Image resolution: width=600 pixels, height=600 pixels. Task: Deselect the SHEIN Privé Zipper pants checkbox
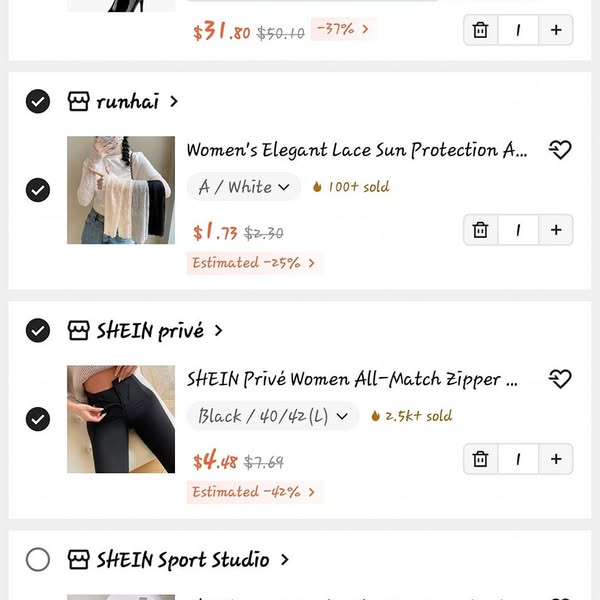(x=38, y=419)
